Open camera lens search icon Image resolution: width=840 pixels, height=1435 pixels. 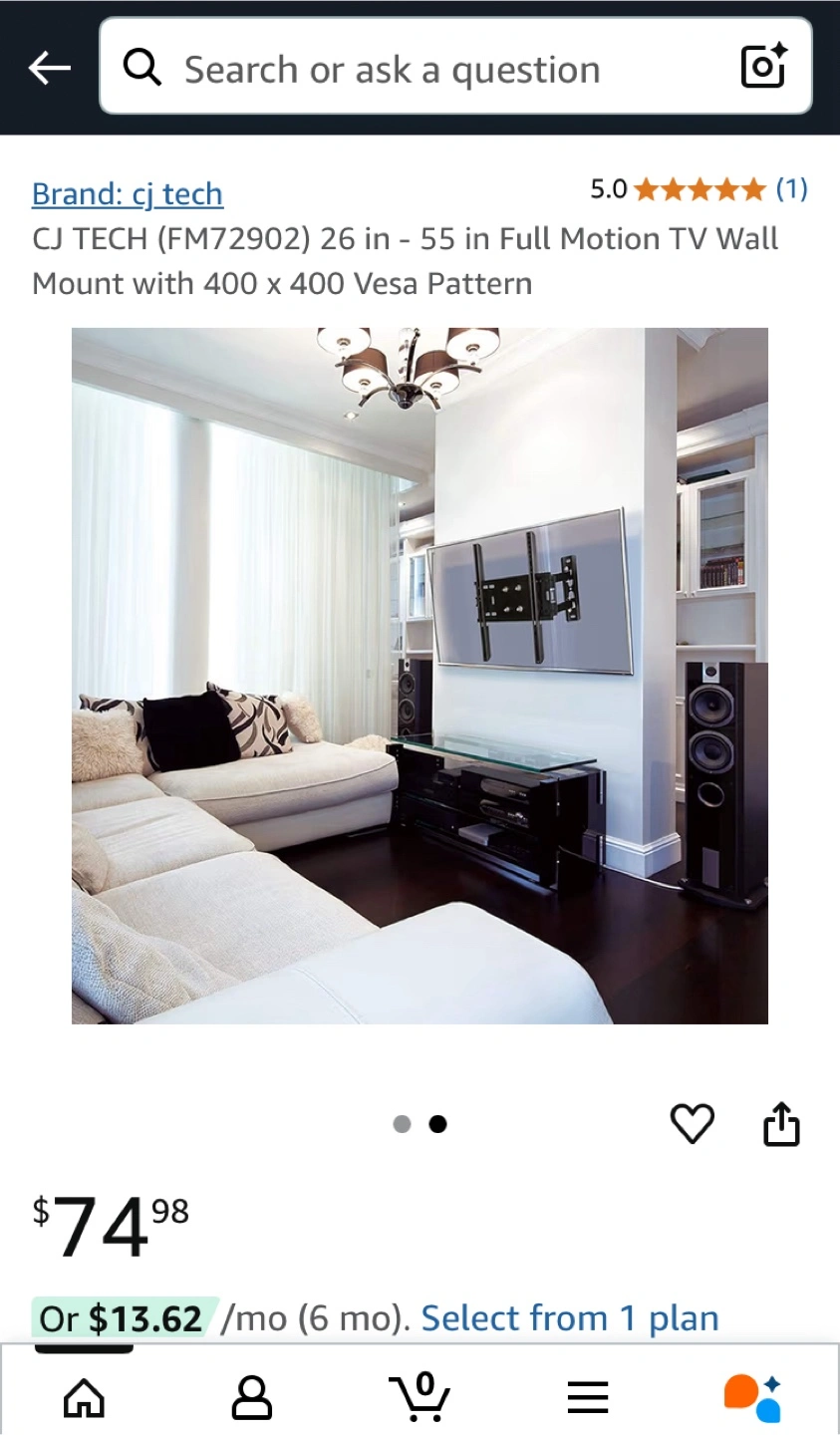click(764, 67)
